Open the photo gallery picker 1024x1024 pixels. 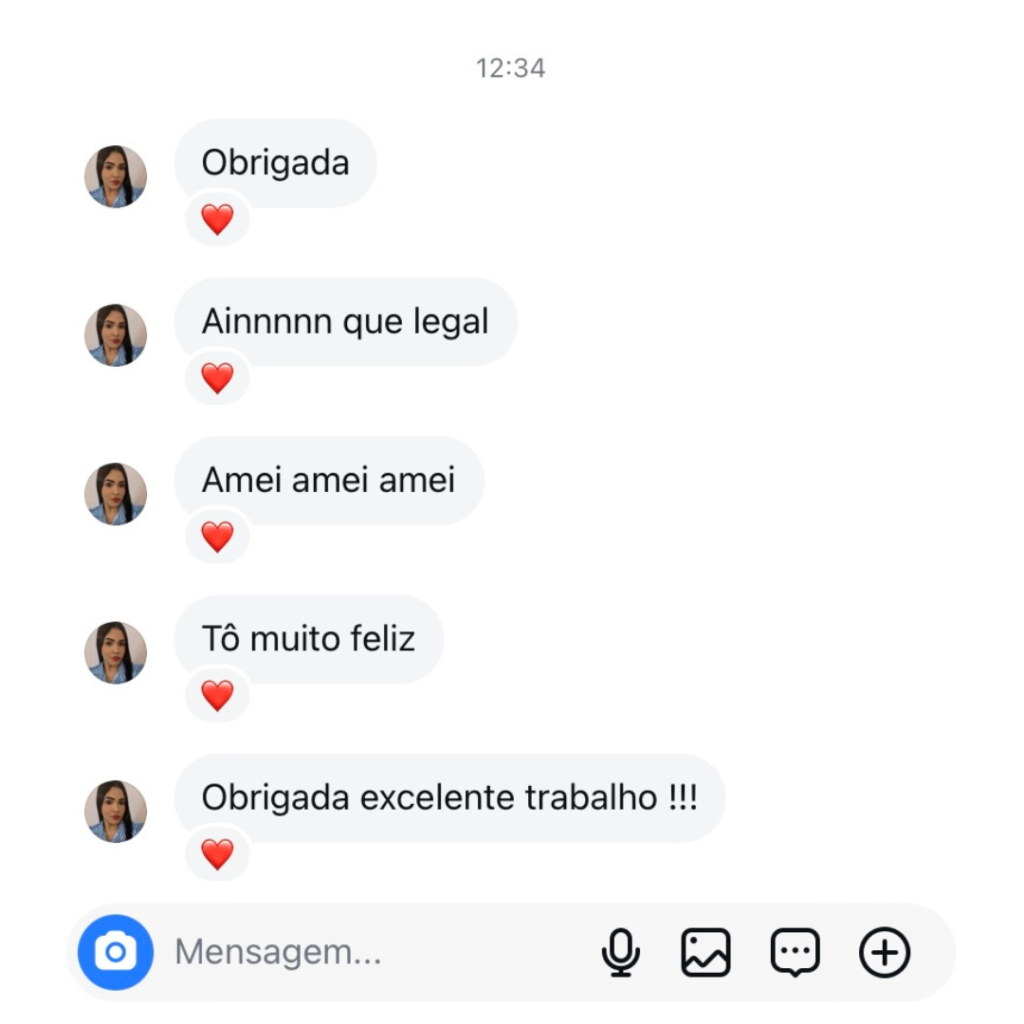(x=706, y=952)
